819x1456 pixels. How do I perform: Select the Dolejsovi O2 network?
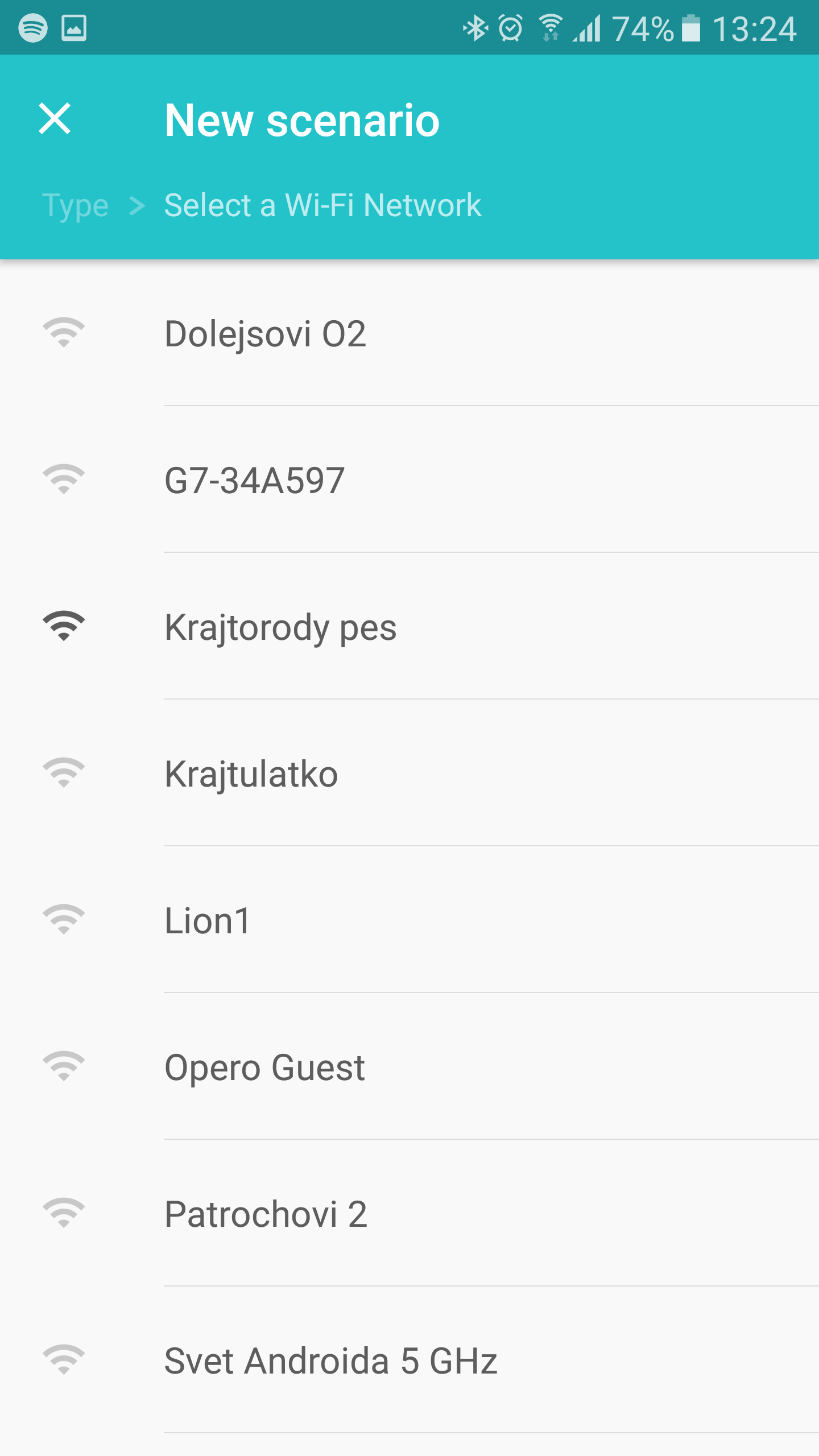(x=409, y=333)
